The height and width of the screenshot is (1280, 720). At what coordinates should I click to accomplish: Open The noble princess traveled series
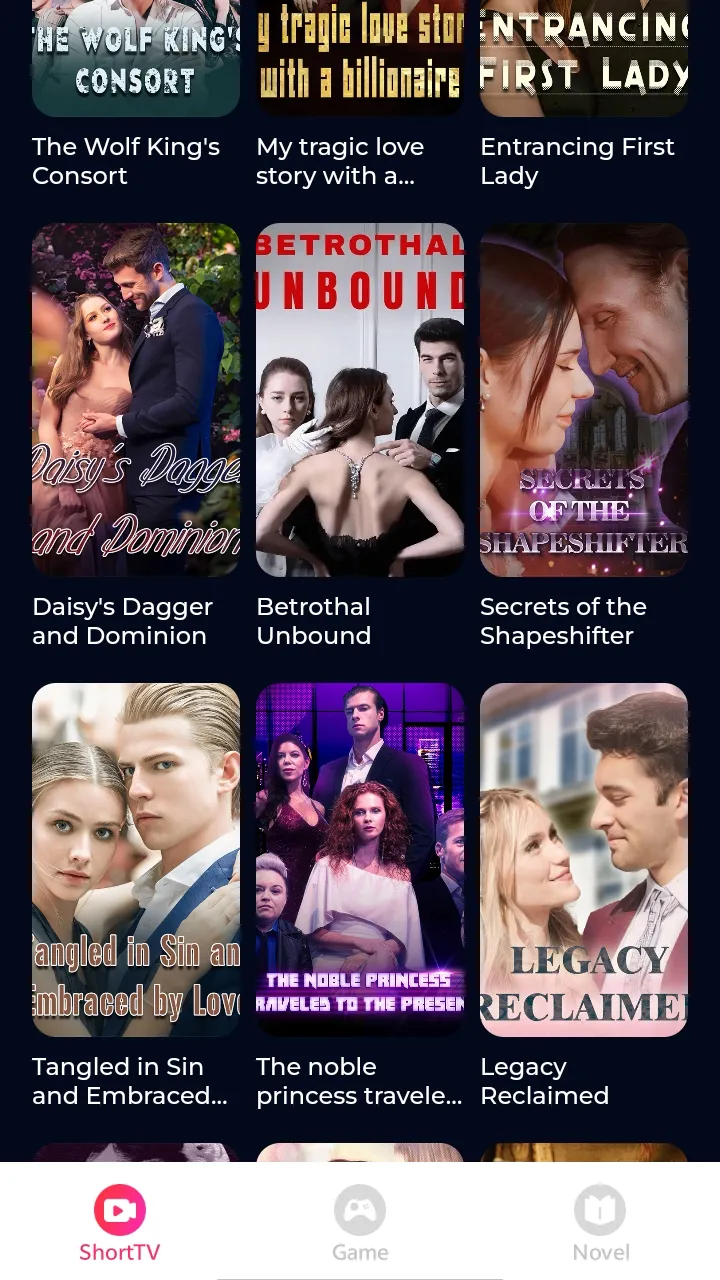pyautogui.click(x=360, y=860)
